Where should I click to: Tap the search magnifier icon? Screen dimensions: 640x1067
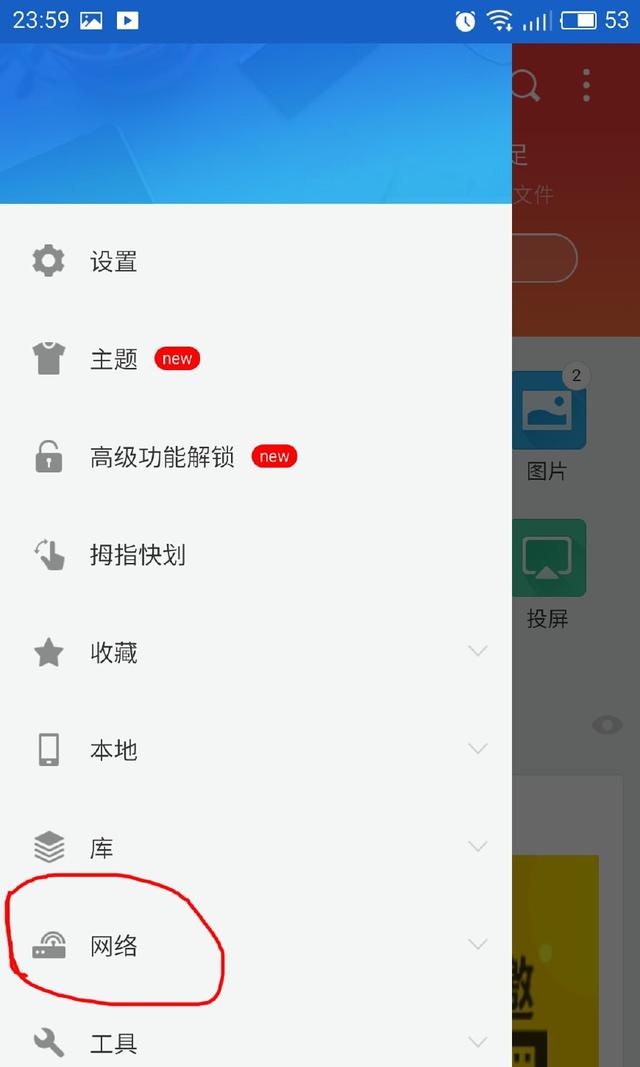pyautogui.click(x=526, y=86)
